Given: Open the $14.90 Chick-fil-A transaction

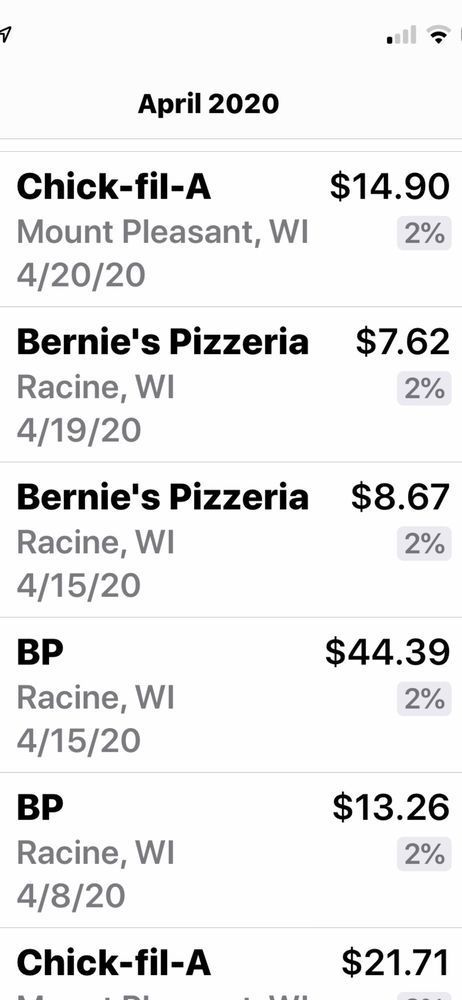Looking at the screenshot, I should 231,230.
